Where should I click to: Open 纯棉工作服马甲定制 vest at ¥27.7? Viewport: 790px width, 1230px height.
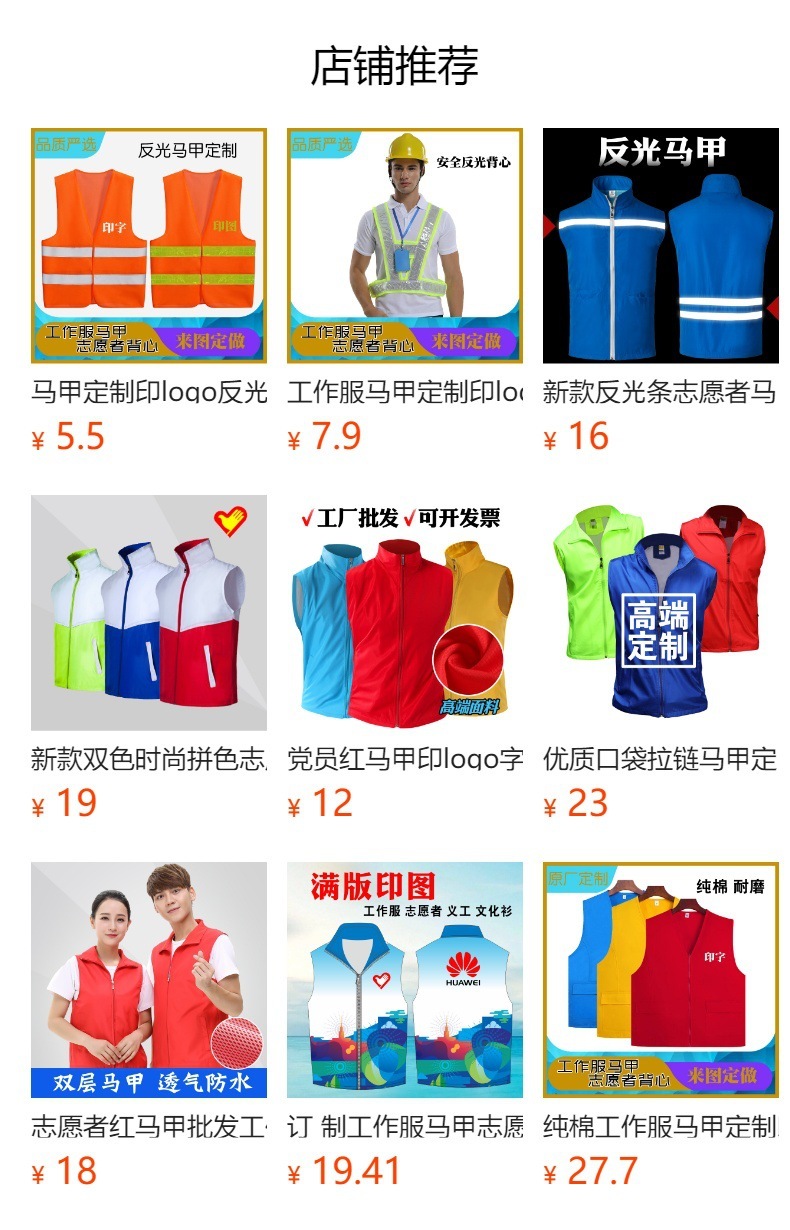point(660,980)
